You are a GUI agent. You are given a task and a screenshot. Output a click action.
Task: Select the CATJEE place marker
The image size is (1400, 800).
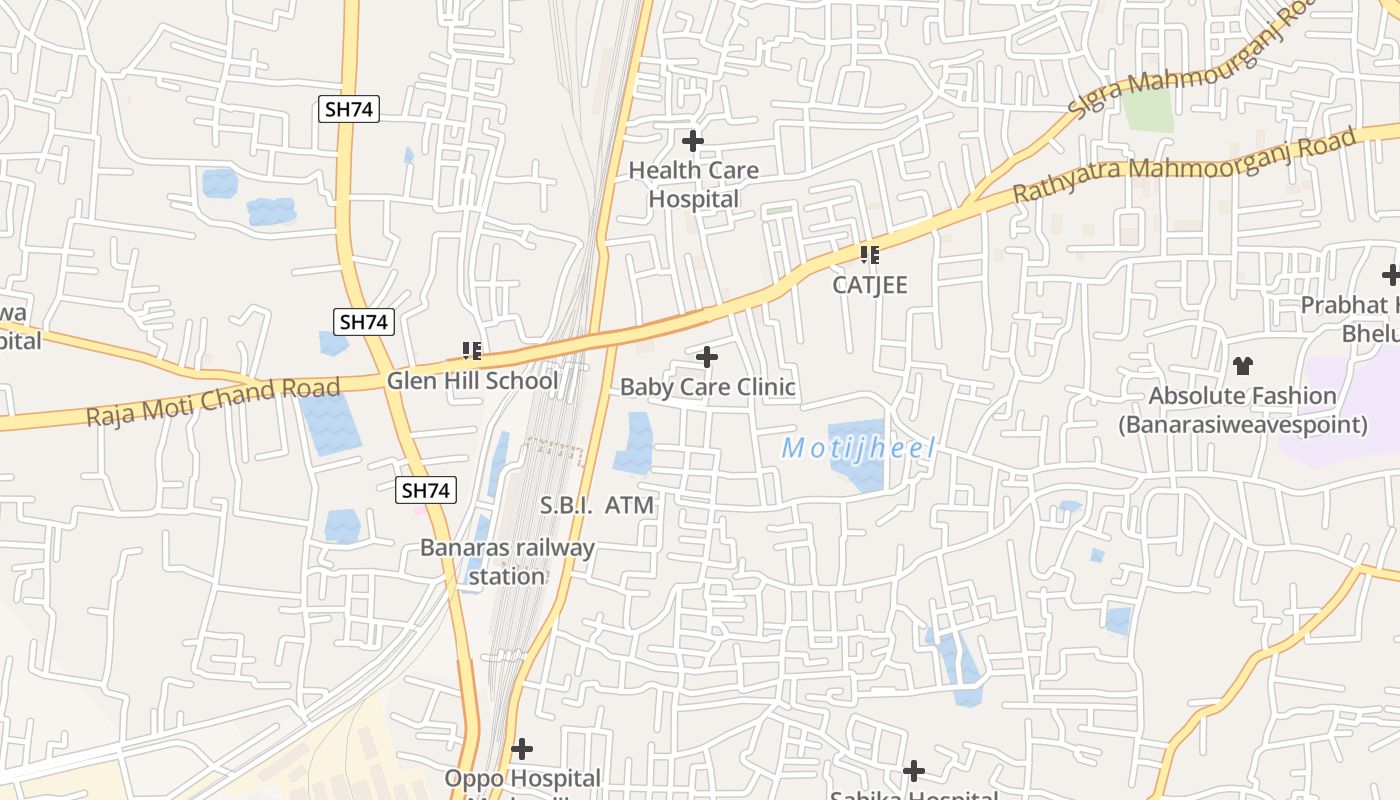point(870,256)
